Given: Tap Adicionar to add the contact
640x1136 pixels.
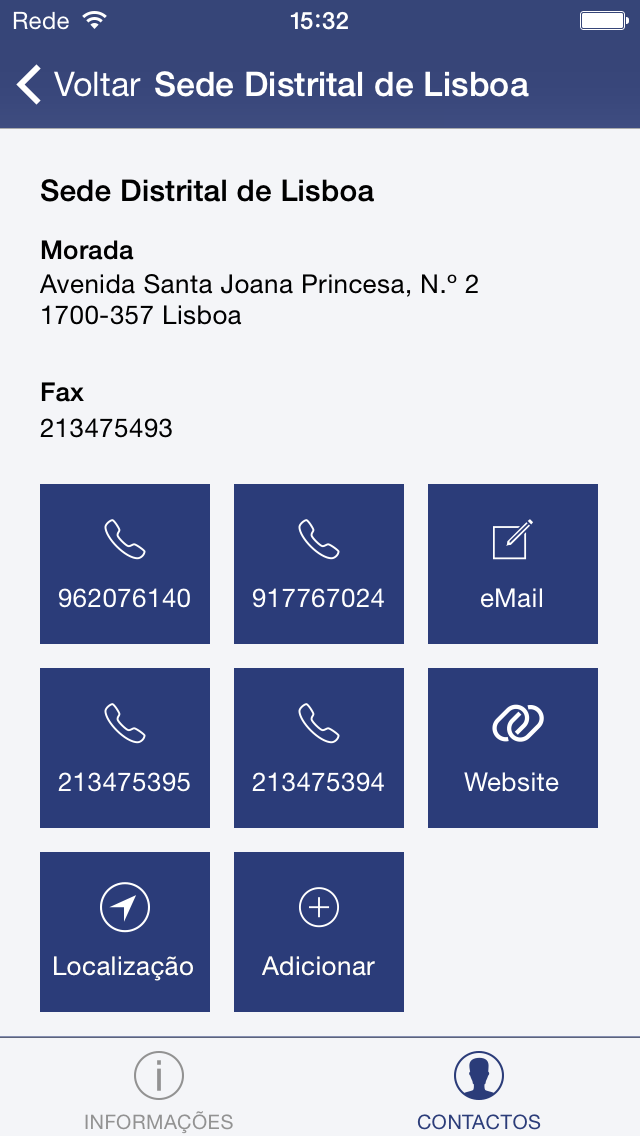Looking at the screenshot, I should tap(319, 932).
